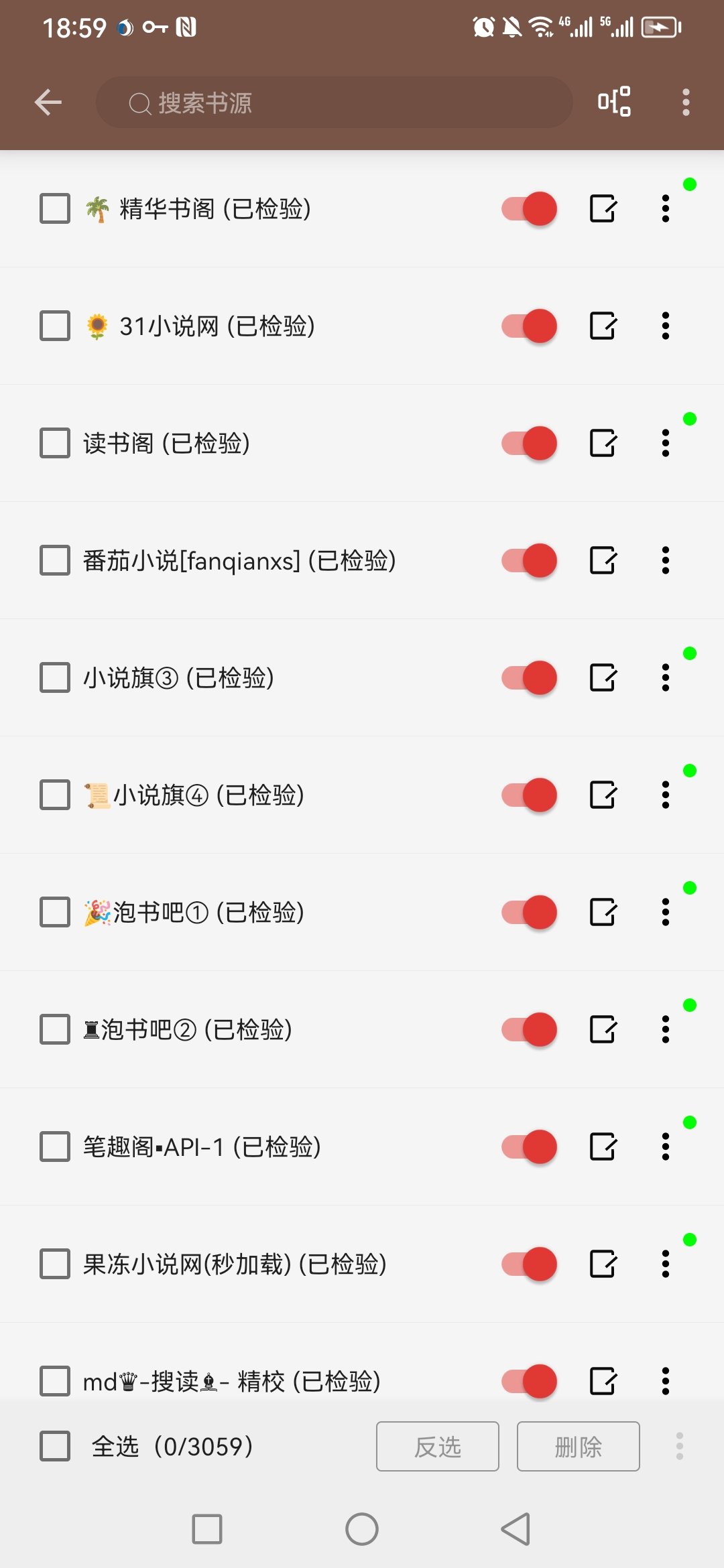This screenshot has width=724, height=1568.
Task: Edit the 精华书阁 source
Action: pos(603,208)
